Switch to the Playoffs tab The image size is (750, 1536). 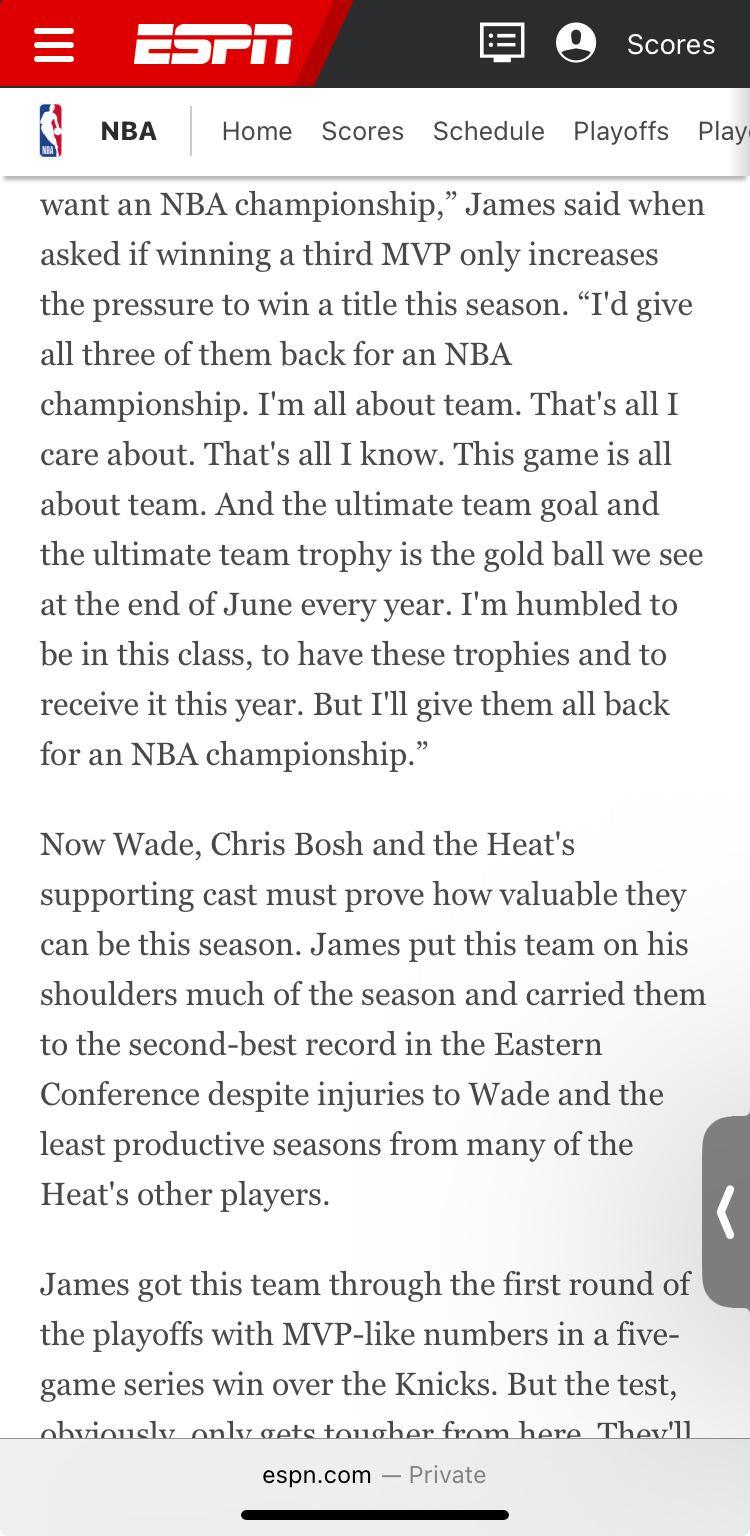[x=620, y=131]
